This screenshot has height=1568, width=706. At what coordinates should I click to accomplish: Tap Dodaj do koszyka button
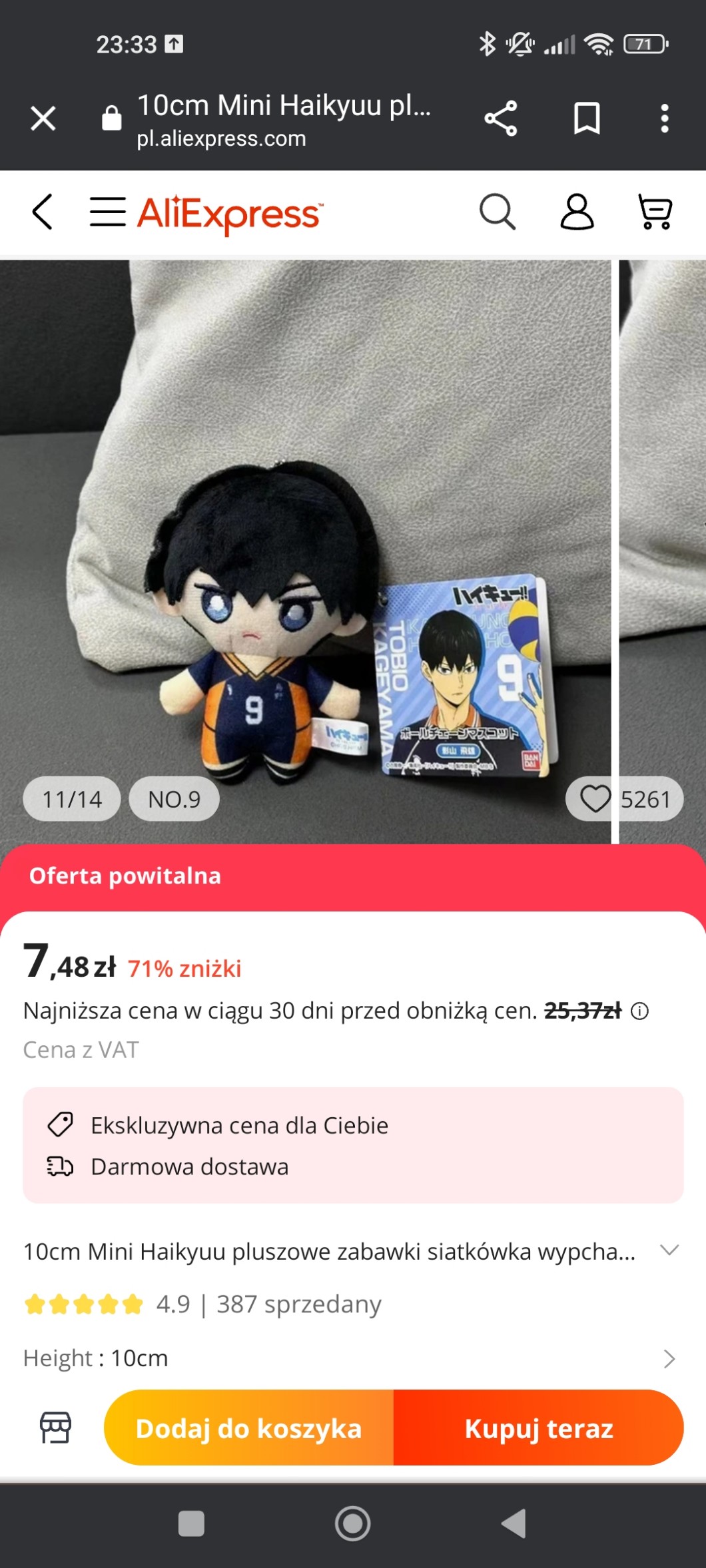coord(249,1428)
